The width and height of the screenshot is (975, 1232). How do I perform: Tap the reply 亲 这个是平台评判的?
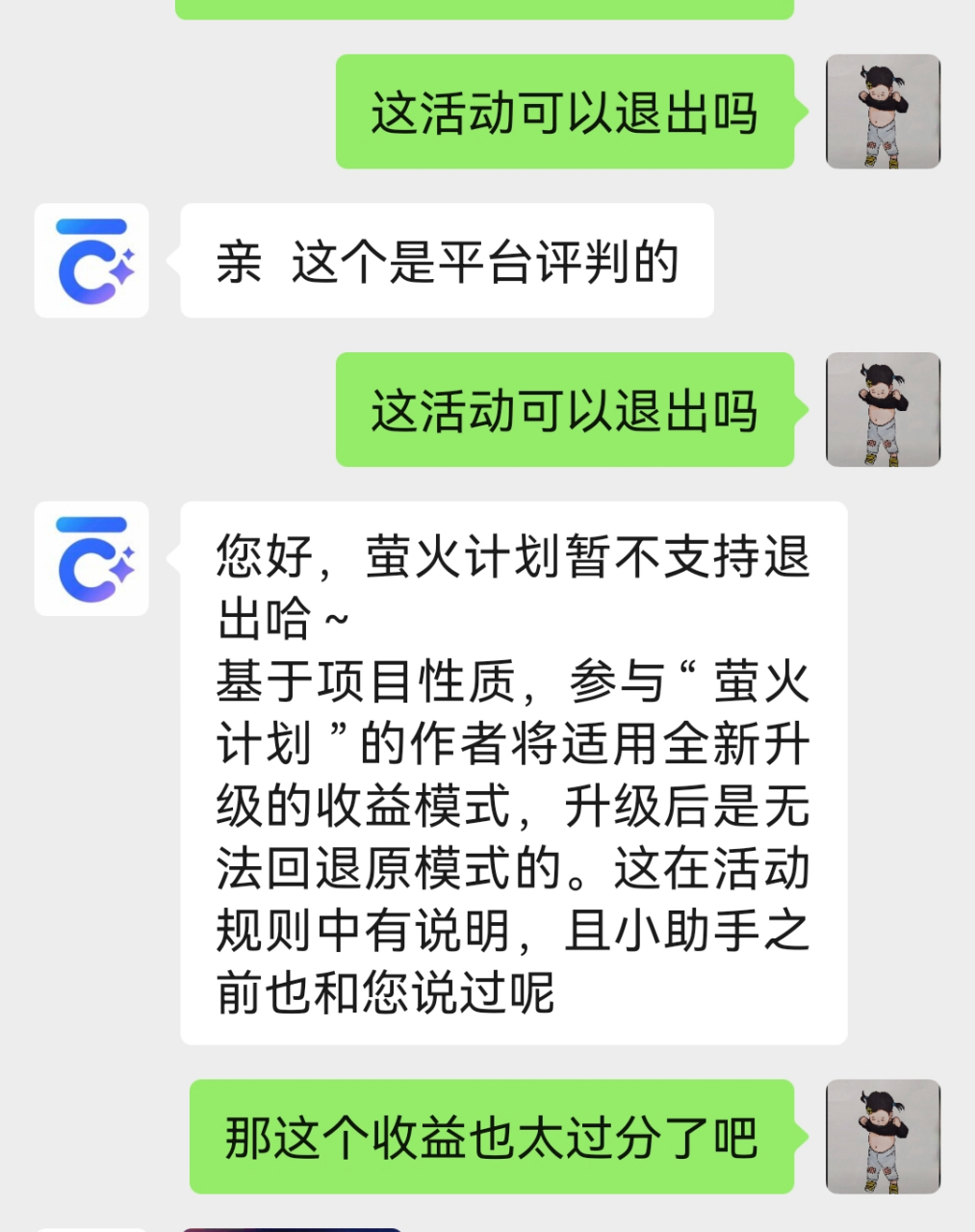point(448,260)
